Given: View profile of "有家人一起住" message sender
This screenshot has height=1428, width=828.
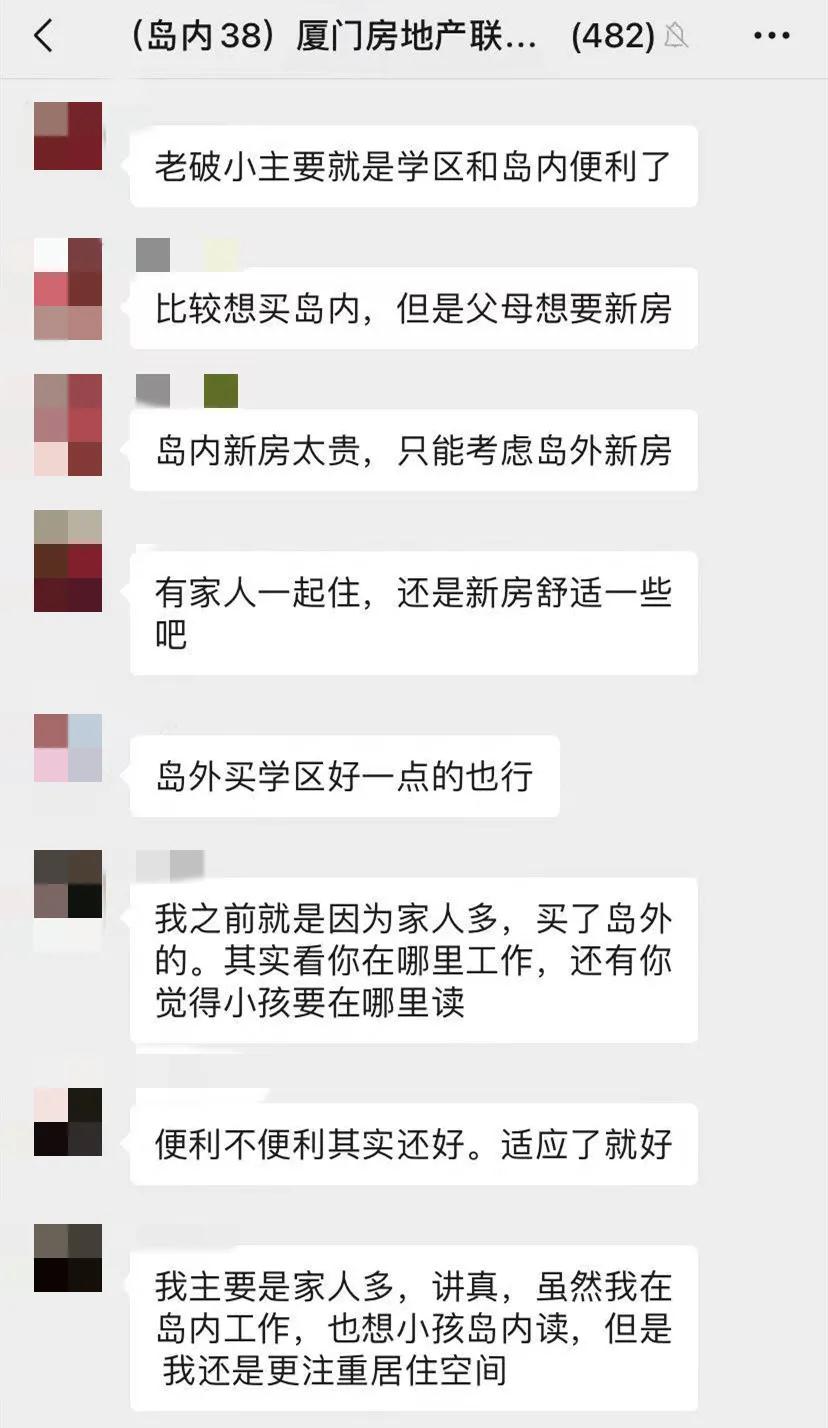Looking at the screenshot, I should point(68,561).
